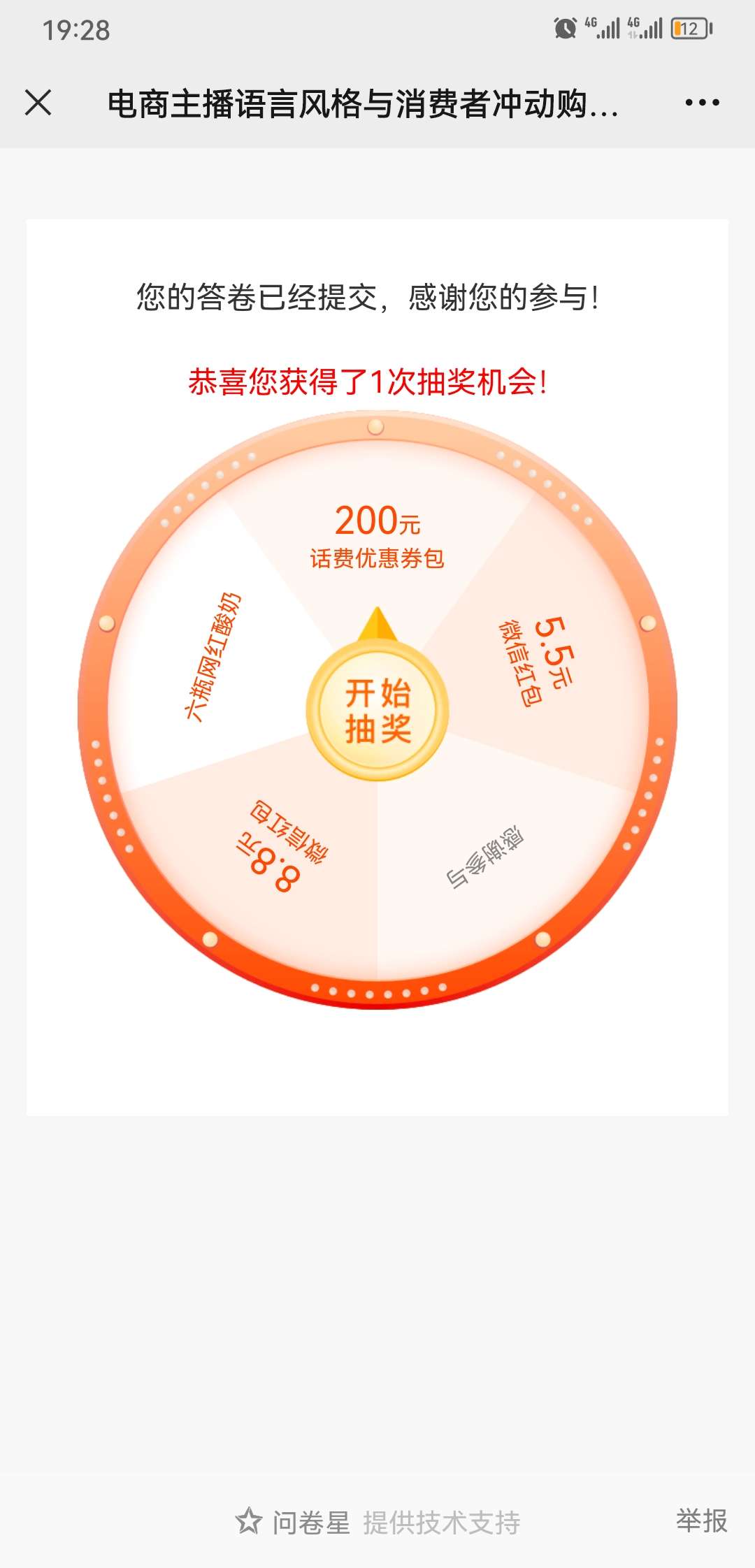The image size is (755, 1568).
Task: Open the three-dot overflow menu
Action: click(702, 103)
